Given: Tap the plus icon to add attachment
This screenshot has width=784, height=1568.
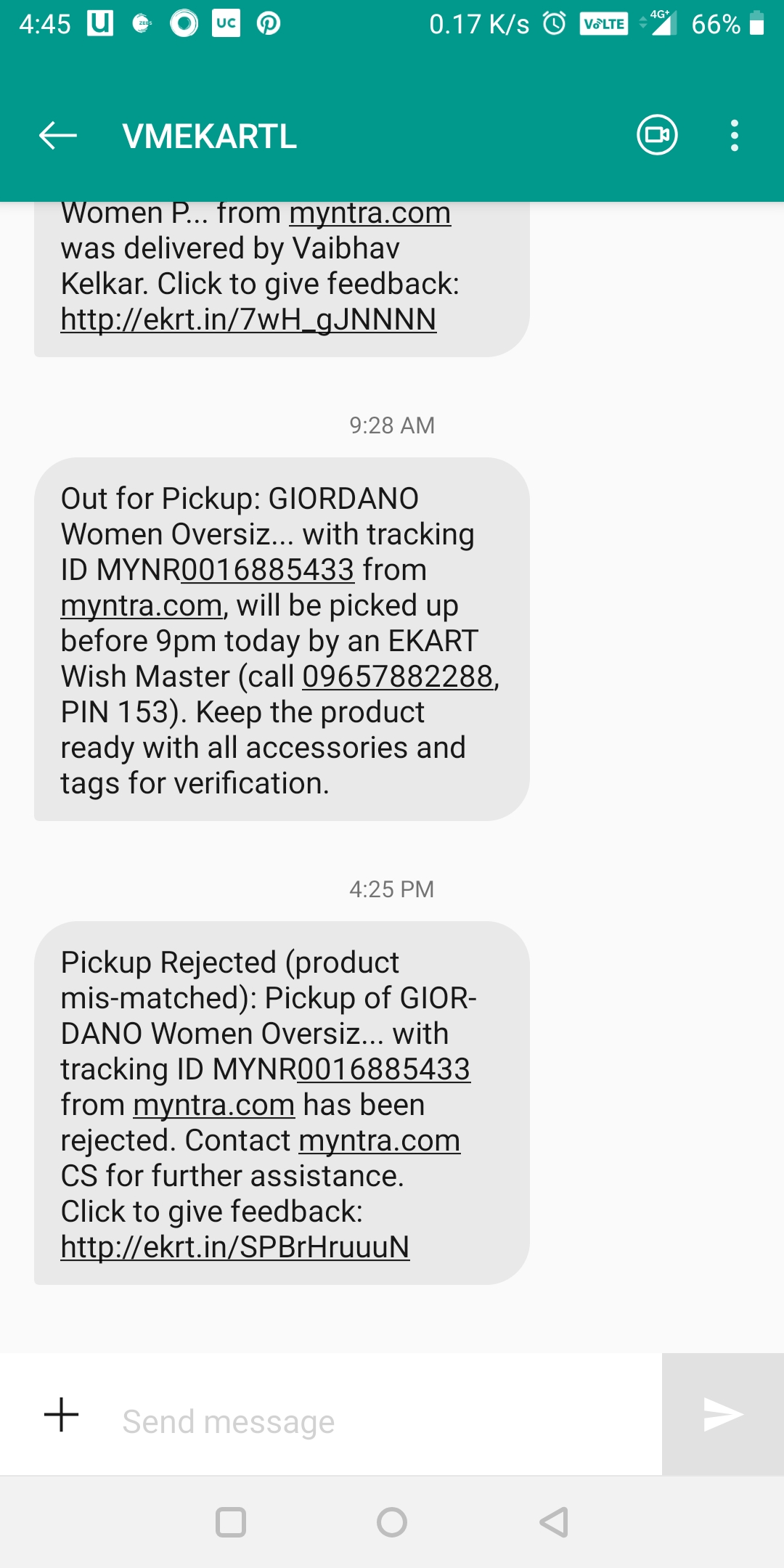Looking at the screenshot, I should pos(62,1415).
